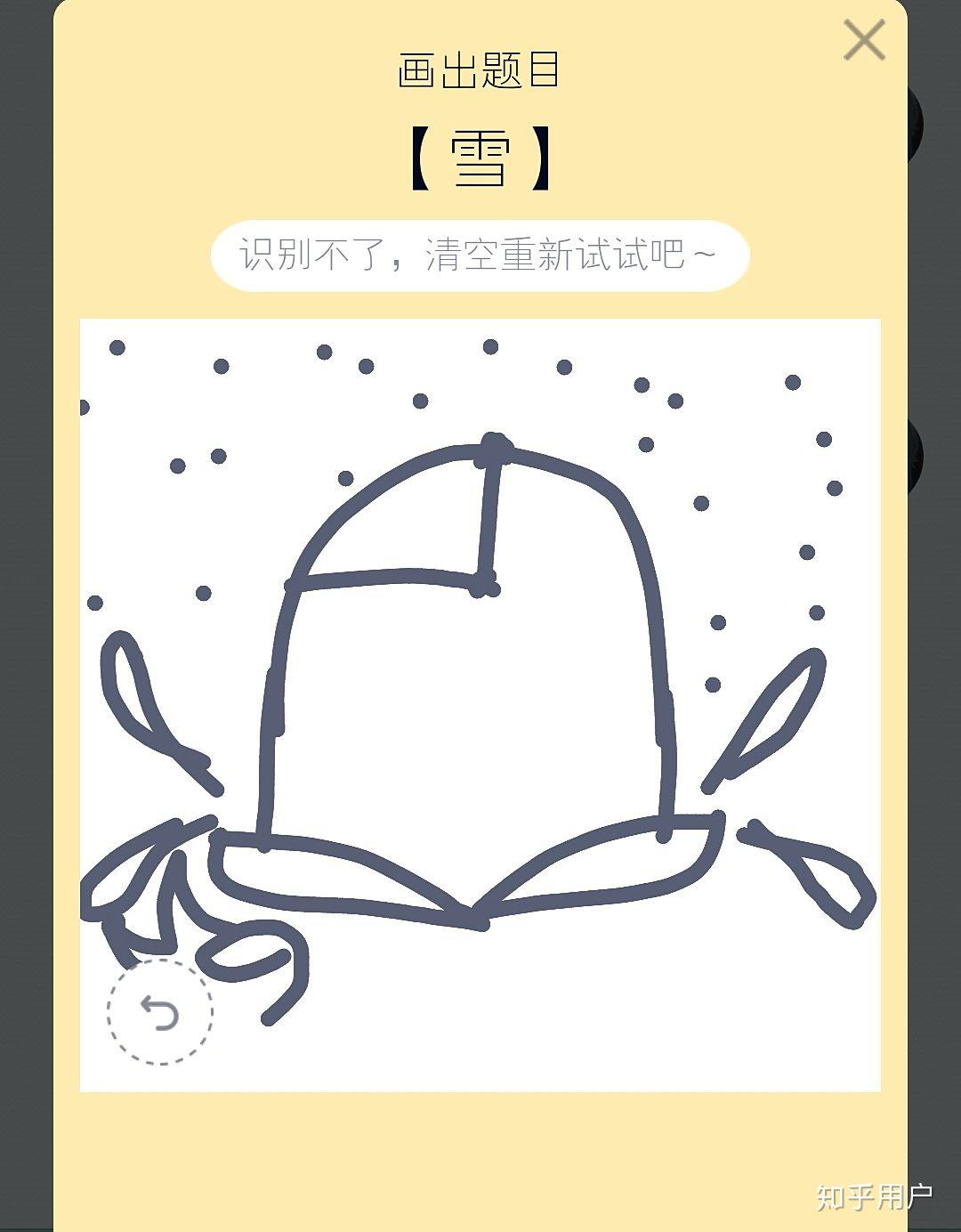This screenshot has width=961, height=1232.
Task: Click the snow dot on the far right of canvas
Action: (836, 490)
